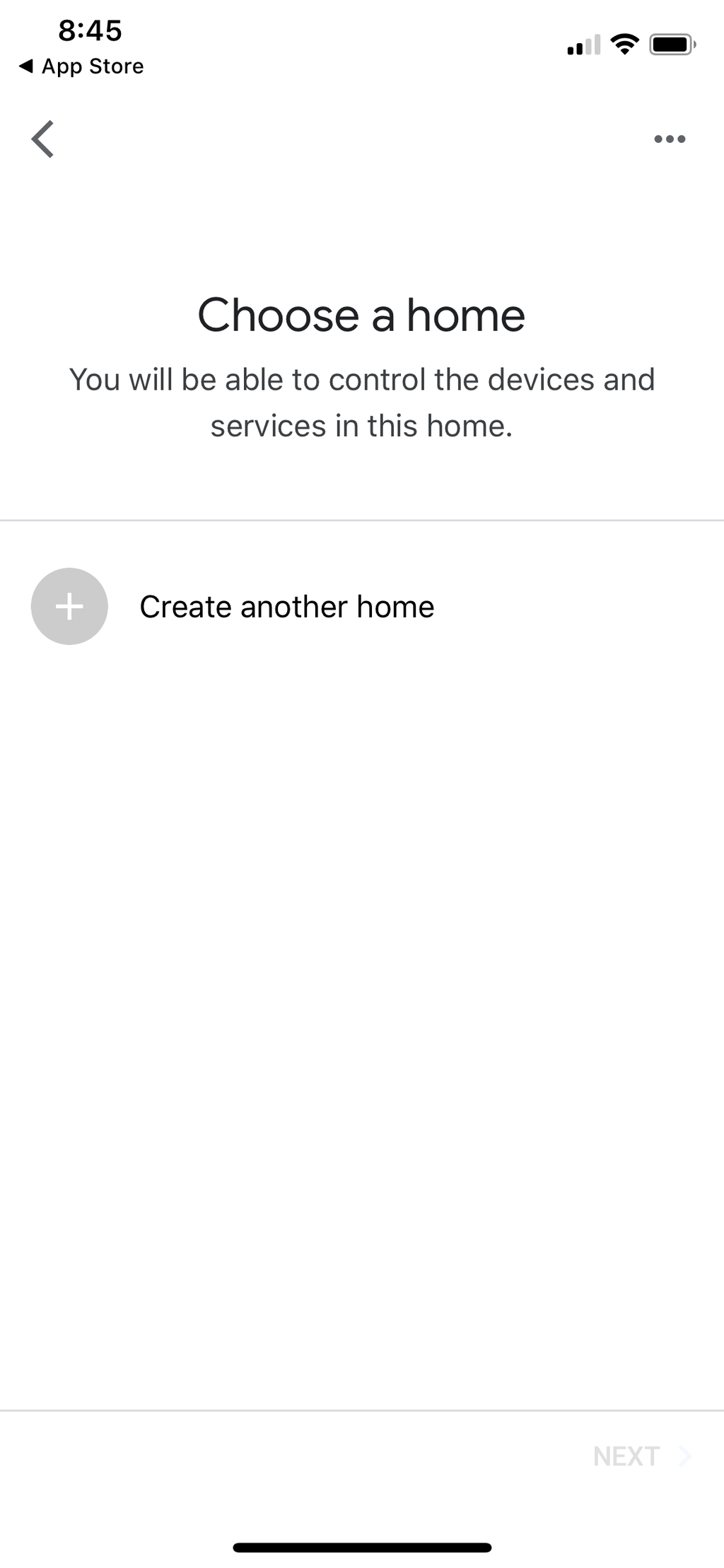
Task: Return to App Store via status bar
Action: click(81, 66)
